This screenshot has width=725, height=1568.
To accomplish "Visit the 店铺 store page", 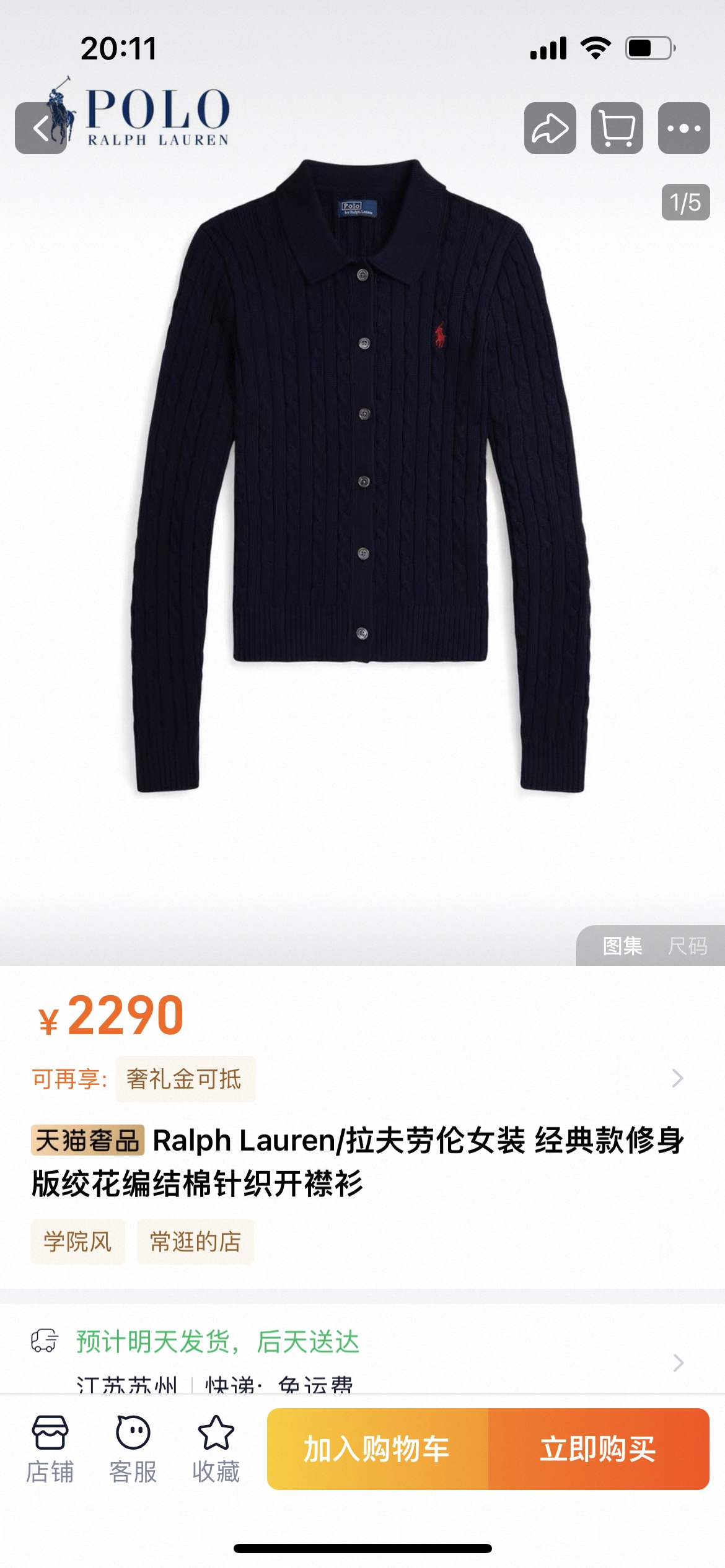I will pyautogui.click(x=50, y=1449).
